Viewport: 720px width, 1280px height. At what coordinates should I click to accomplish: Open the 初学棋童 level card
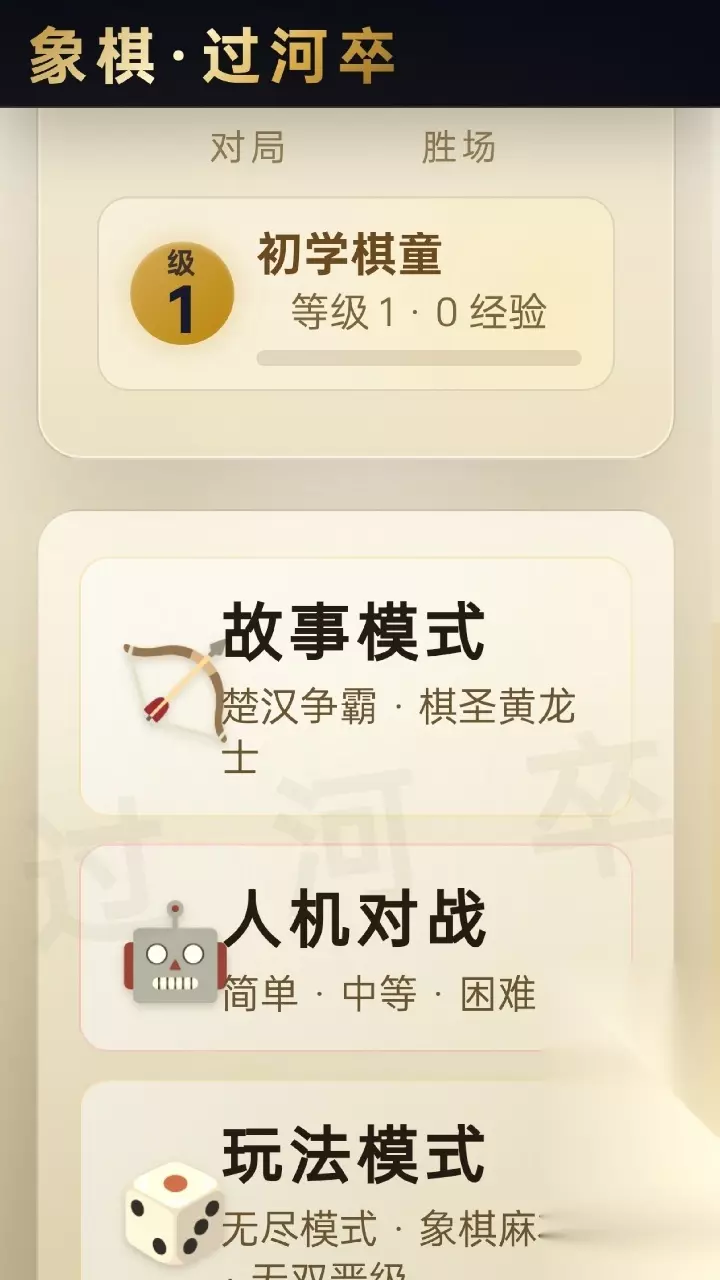[x=355, y=294]
